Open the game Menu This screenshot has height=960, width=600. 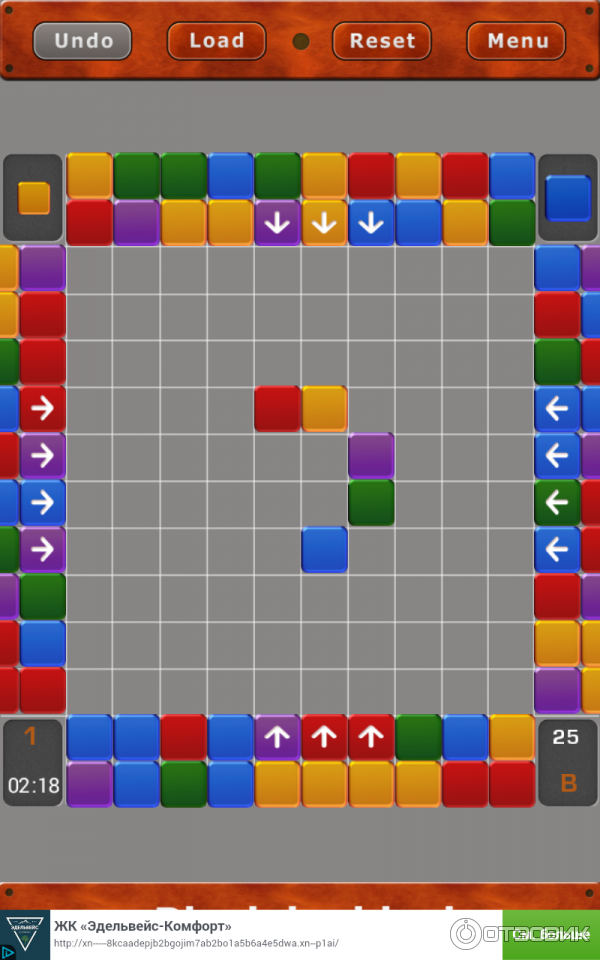(x=516, y=41)
